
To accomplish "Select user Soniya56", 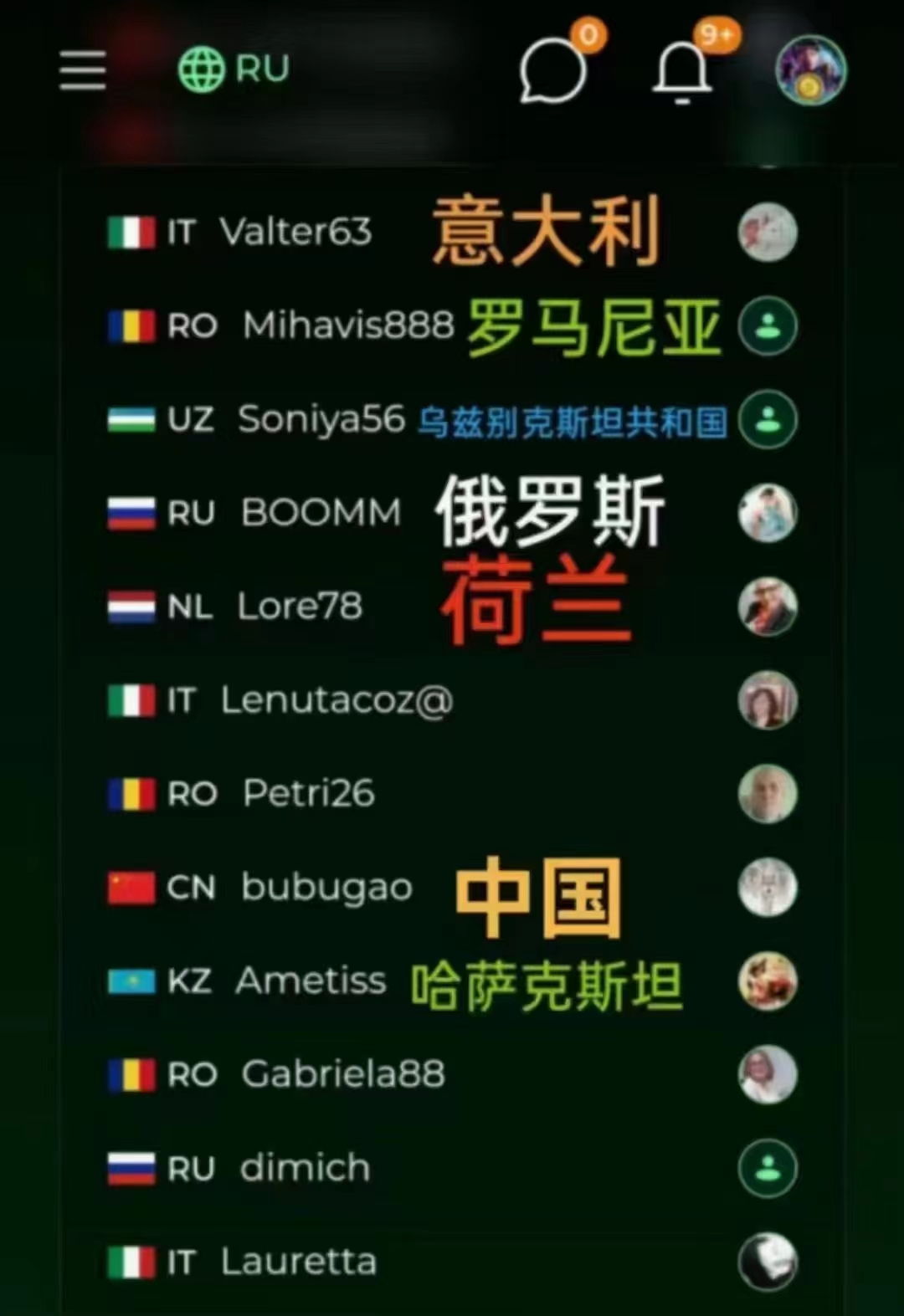I will [321, 418].
